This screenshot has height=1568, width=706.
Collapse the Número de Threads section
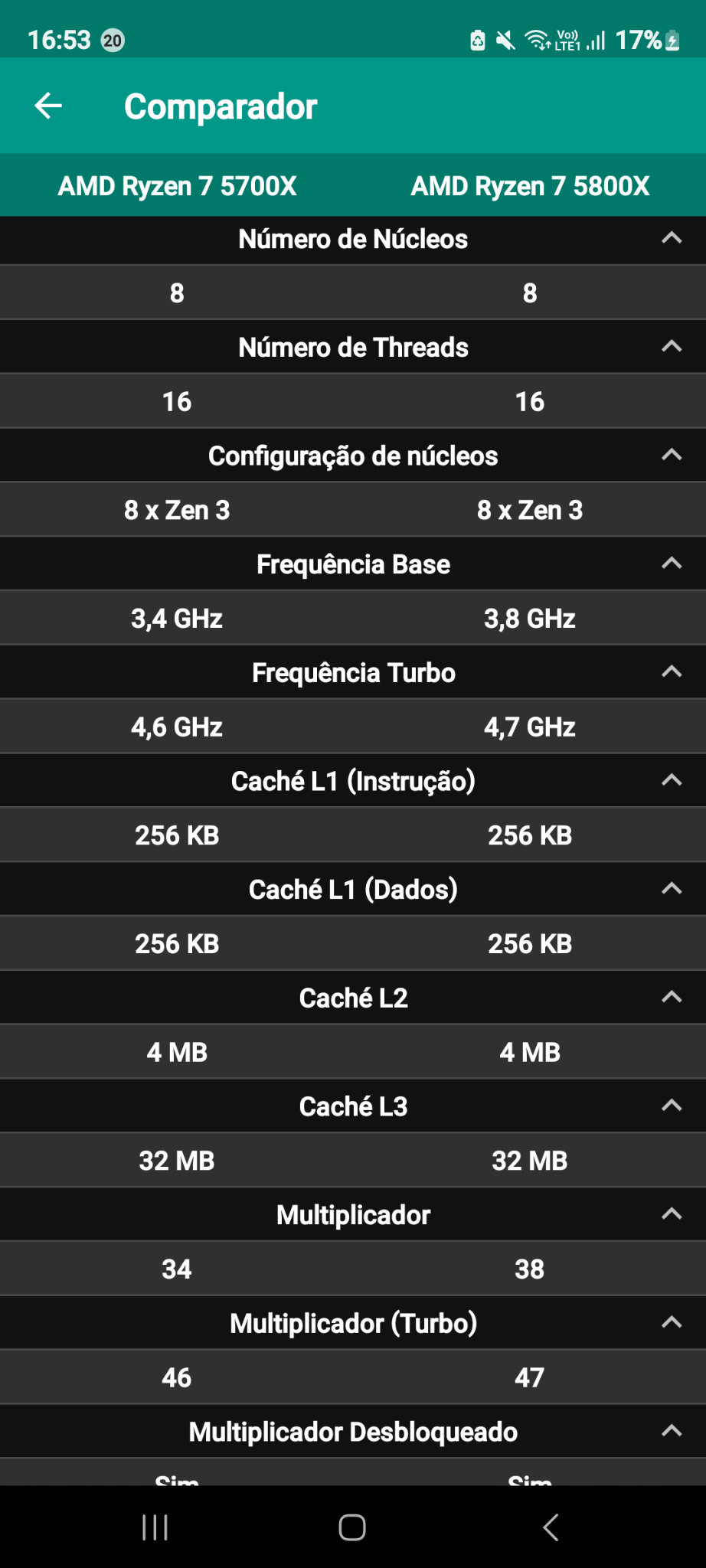(x=672, y=347)
